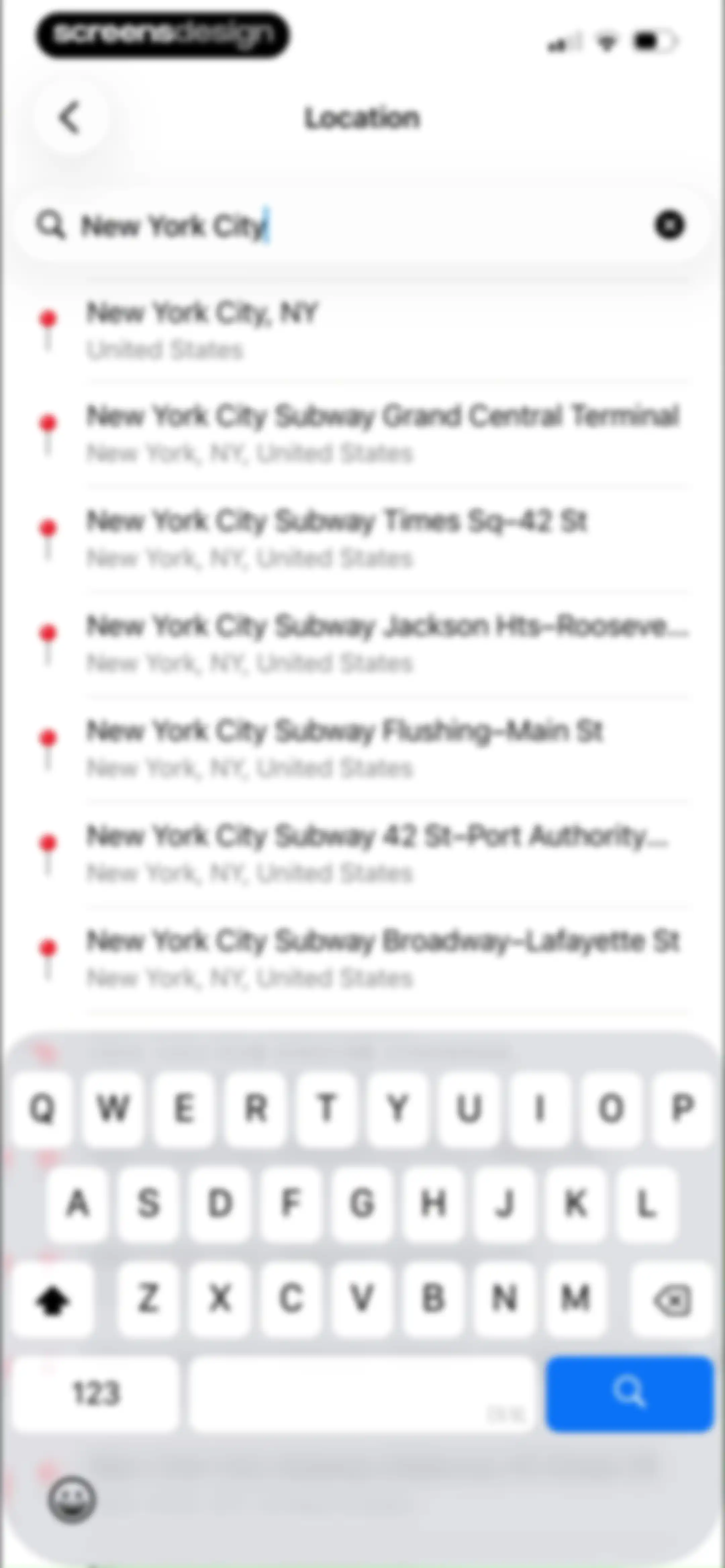Image resolution: width=725 pixels, height=1568 pixels.
Task: Choose Subway Grand Central Terminal result
Action: tap(362, 434)
